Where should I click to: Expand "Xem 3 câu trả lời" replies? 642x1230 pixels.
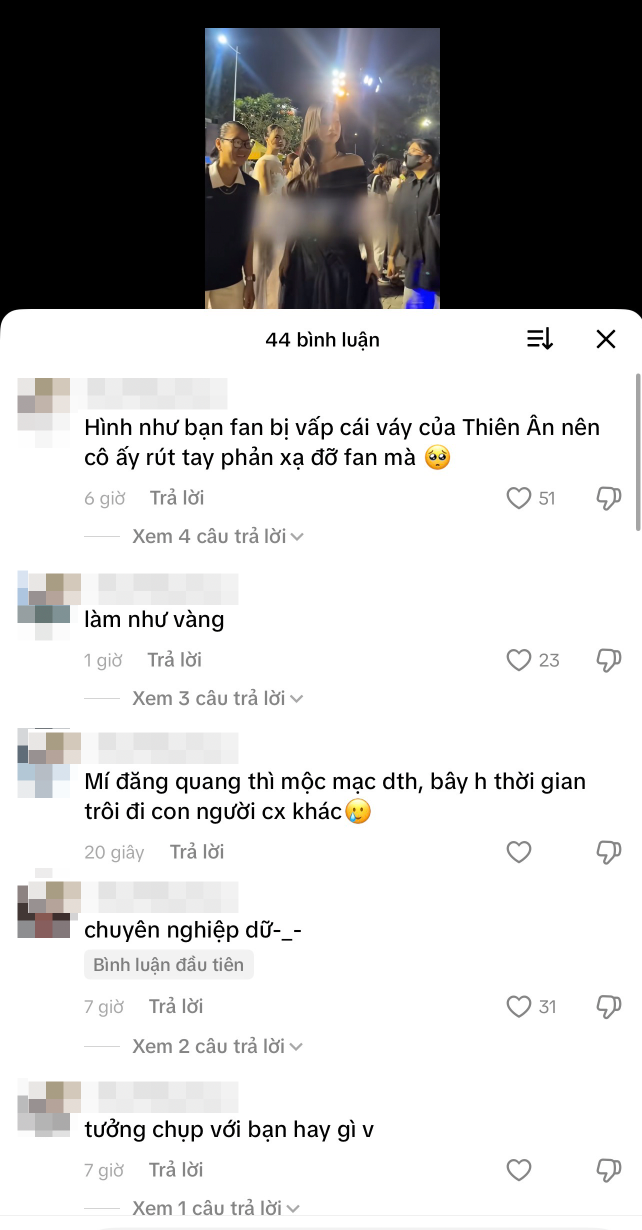[217, 699]
